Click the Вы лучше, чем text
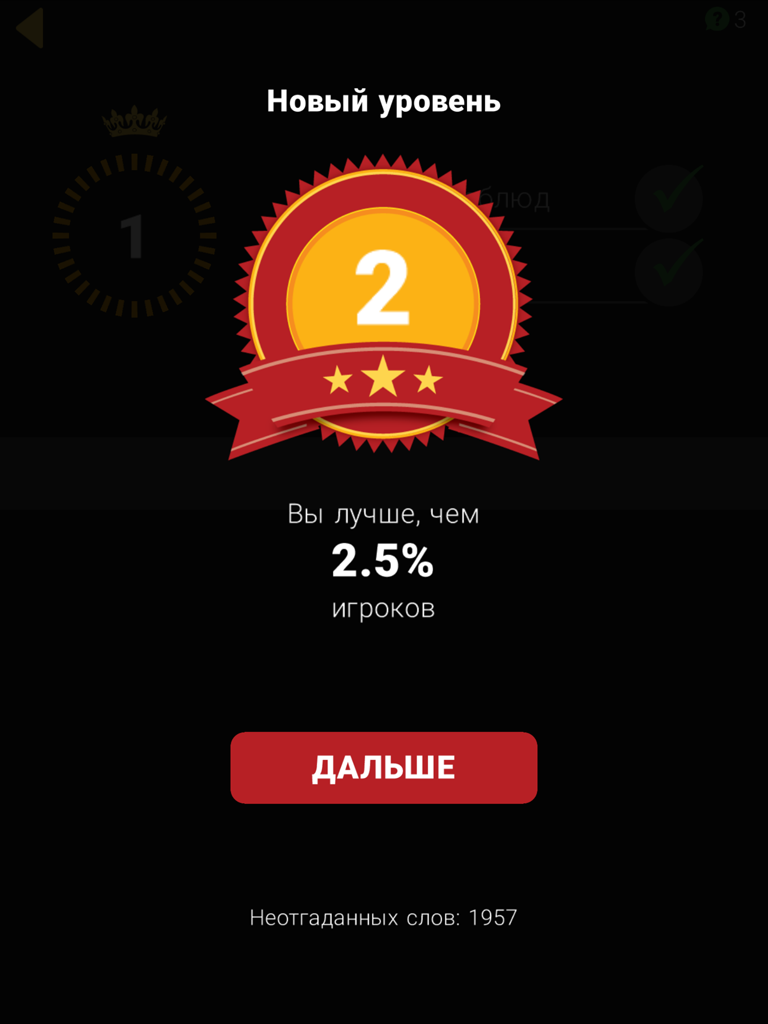Screen dimensions: 768x1024 (x=384, y=514)
